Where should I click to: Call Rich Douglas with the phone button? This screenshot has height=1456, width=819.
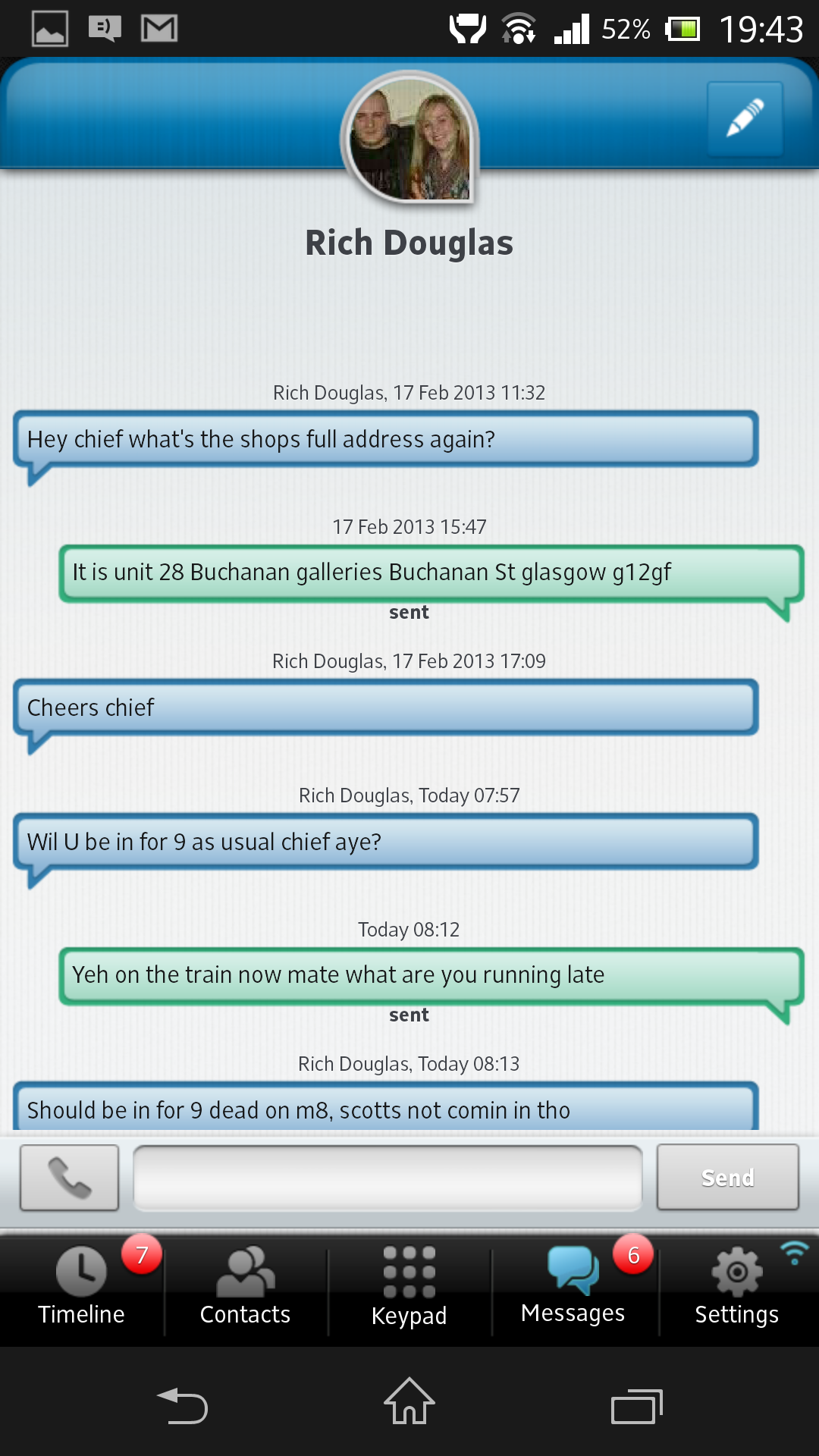click(x=69, y=1178)
